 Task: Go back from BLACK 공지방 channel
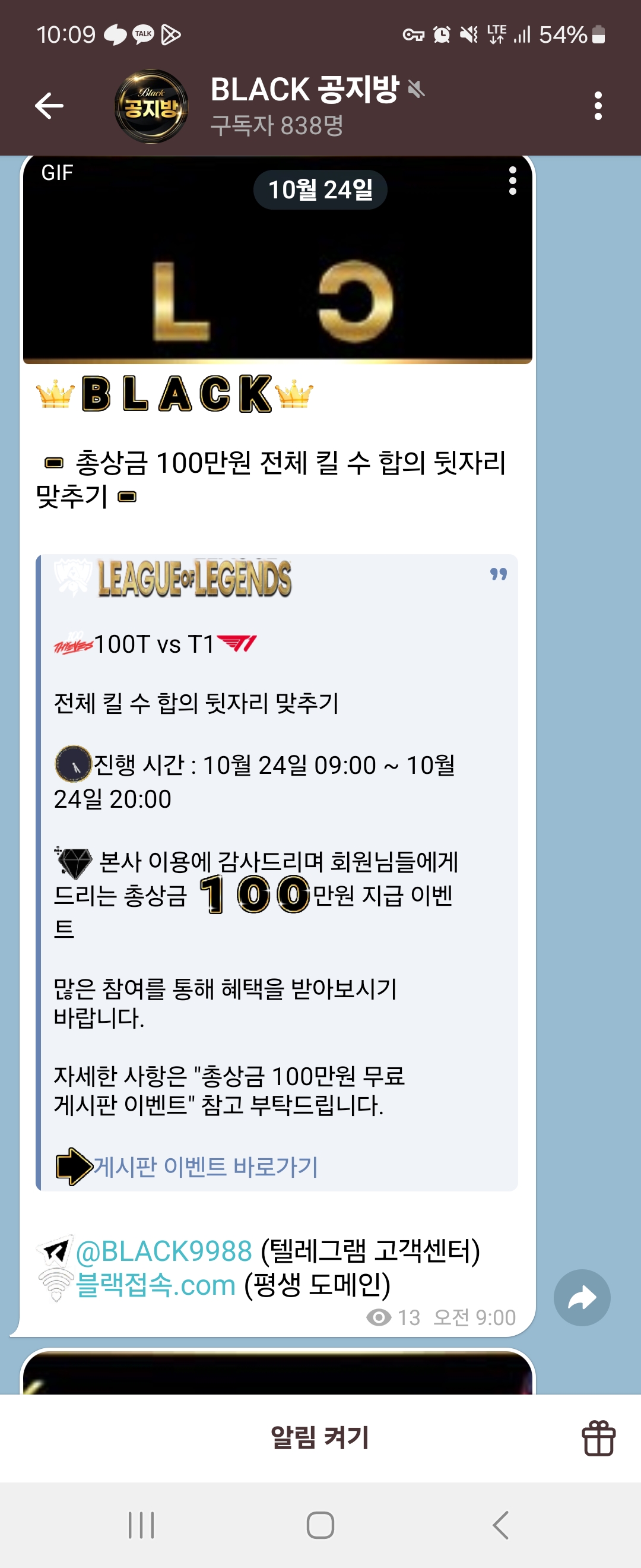point(49,106)
